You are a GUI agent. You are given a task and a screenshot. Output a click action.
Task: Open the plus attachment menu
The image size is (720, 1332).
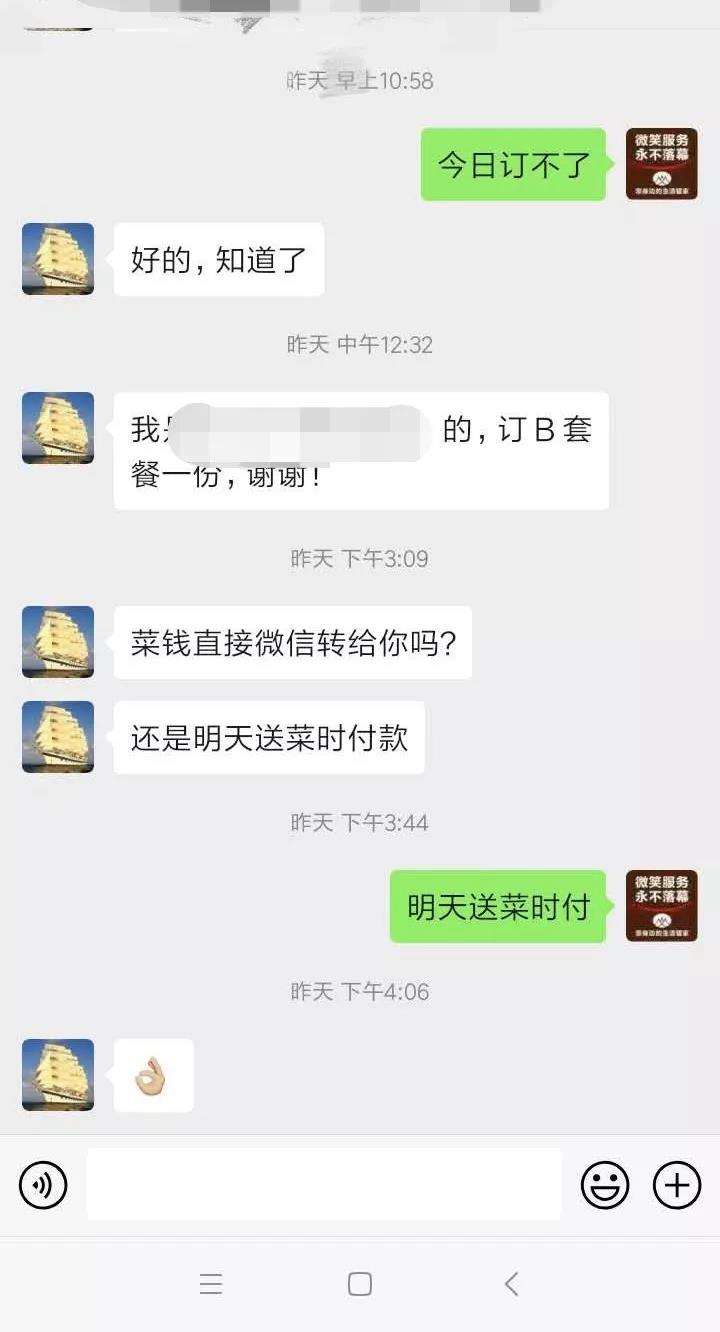click(x=677, y=1186)
